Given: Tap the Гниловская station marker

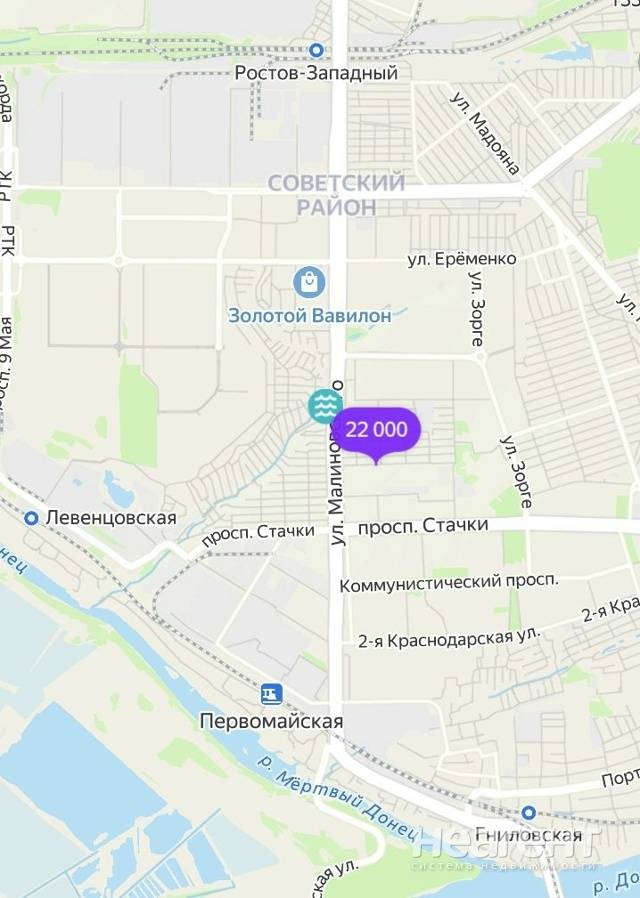Looking at the screenshot, I should click(528, 812).
